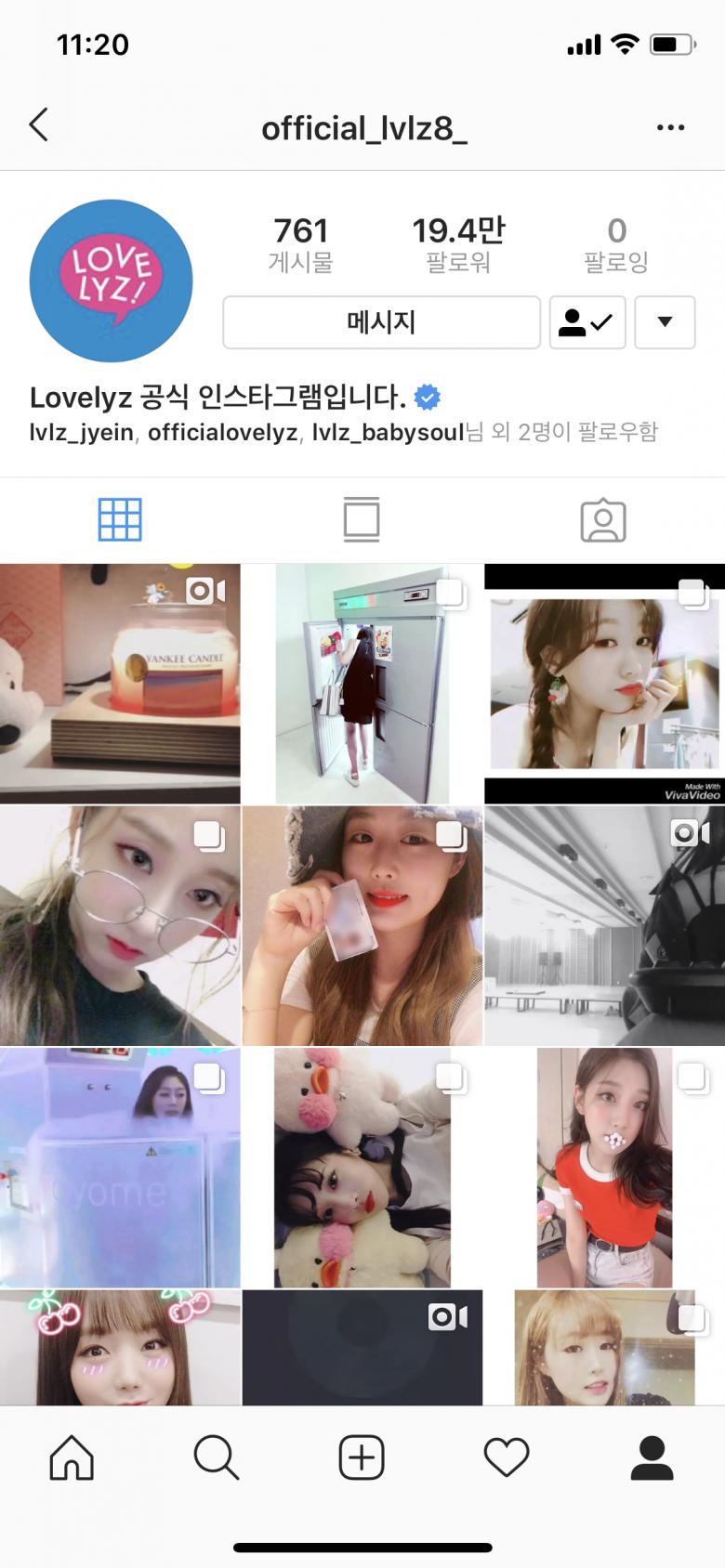Viewport: 725px width, 1568px height.
Task: Go to the home feed tab
Action: click(x=72, y=1457)
